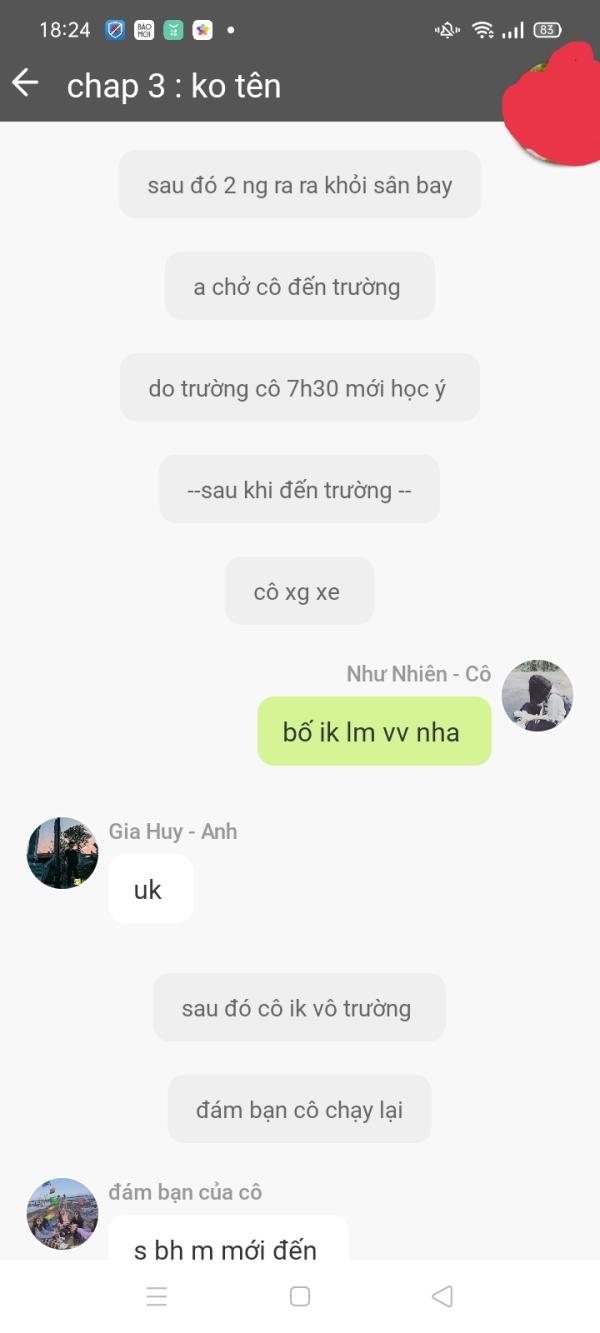Open recent apps from navigation bar
Screen dimensions: 600x1333
tap(157, 1297)
